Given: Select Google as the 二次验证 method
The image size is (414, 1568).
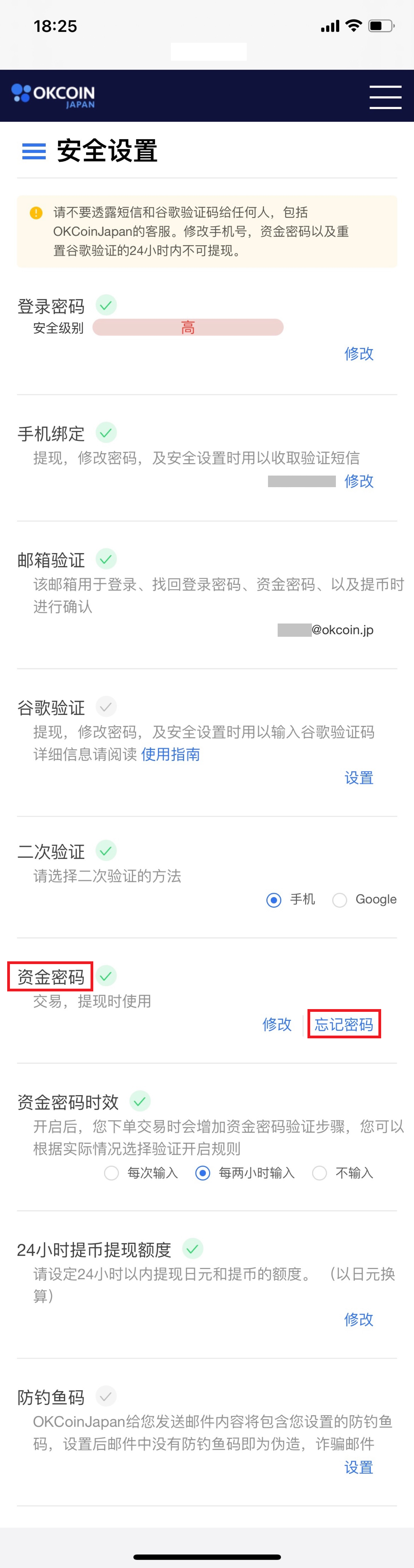Looking at the screenshot, I should coord(340,900).
